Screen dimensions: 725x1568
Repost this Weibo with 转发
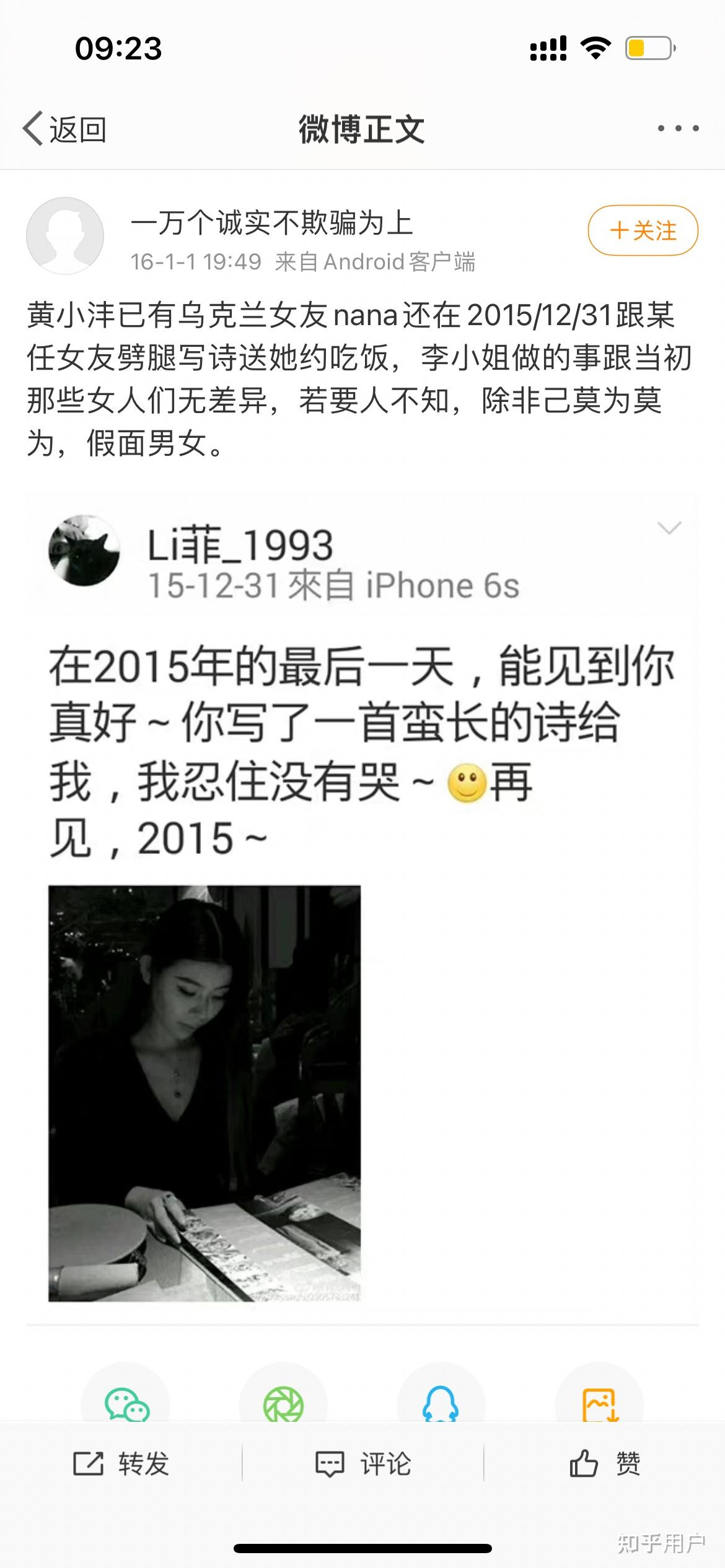[121, 1463]
